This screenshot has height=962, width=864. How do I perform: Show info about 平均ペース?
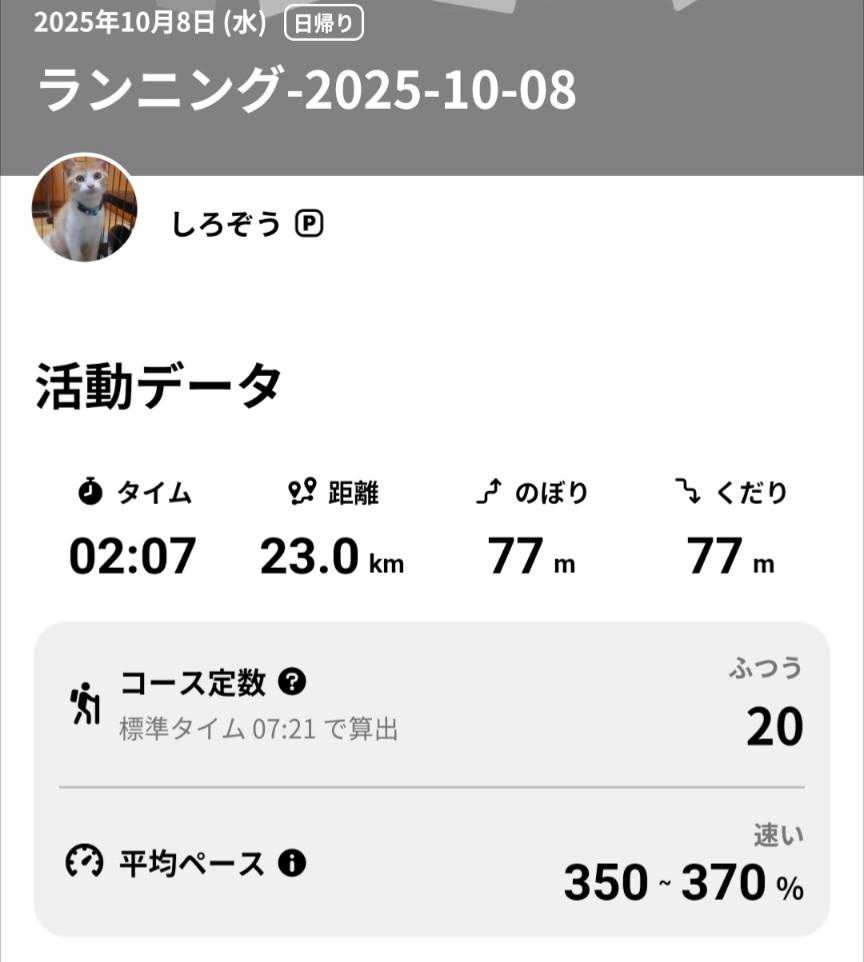tap(292, 862)
